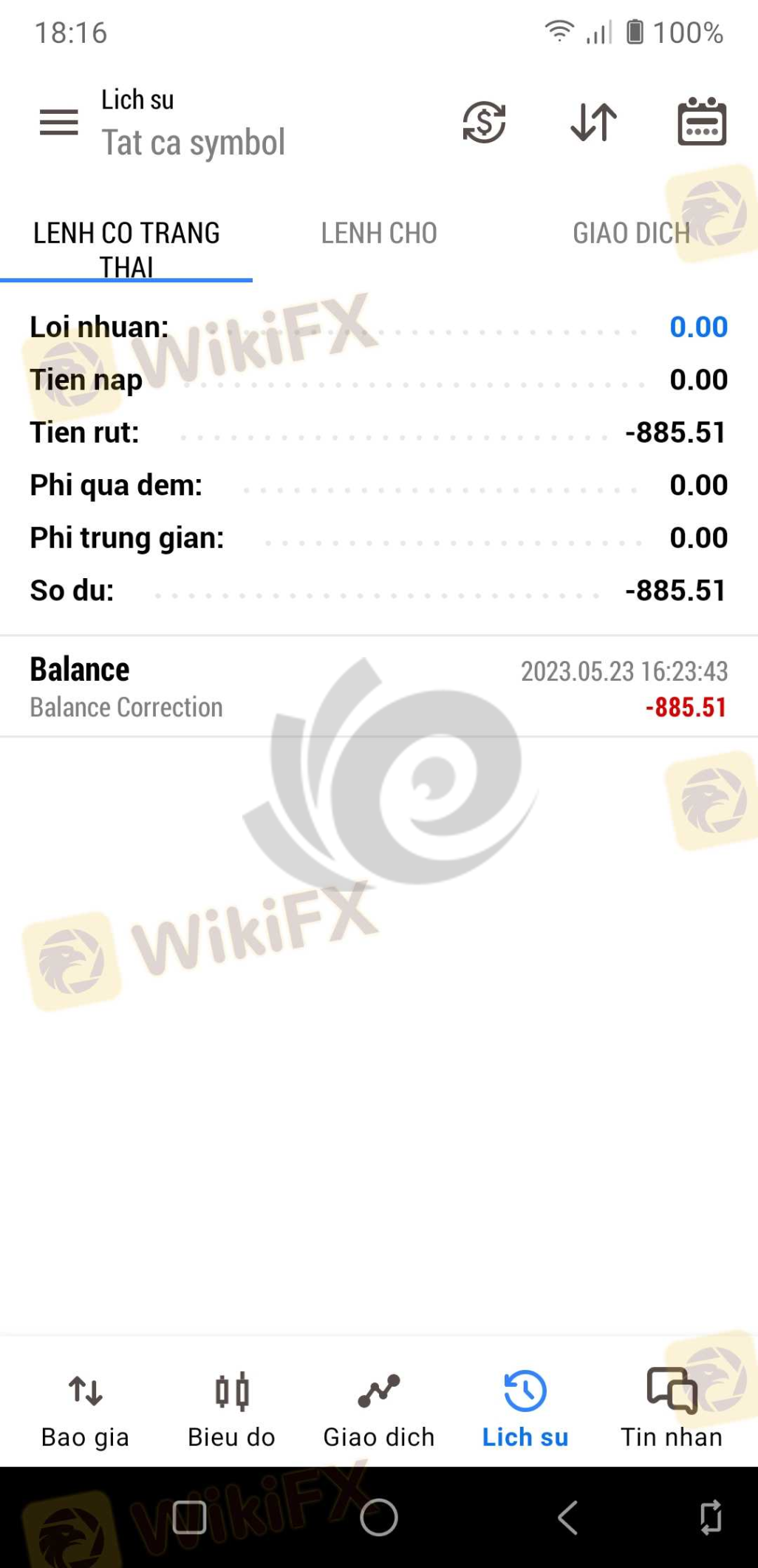This screenshot has width=758, height=1568.
Task: Open Giao dich in the bottom bar
Action: tap(378, 1408)
